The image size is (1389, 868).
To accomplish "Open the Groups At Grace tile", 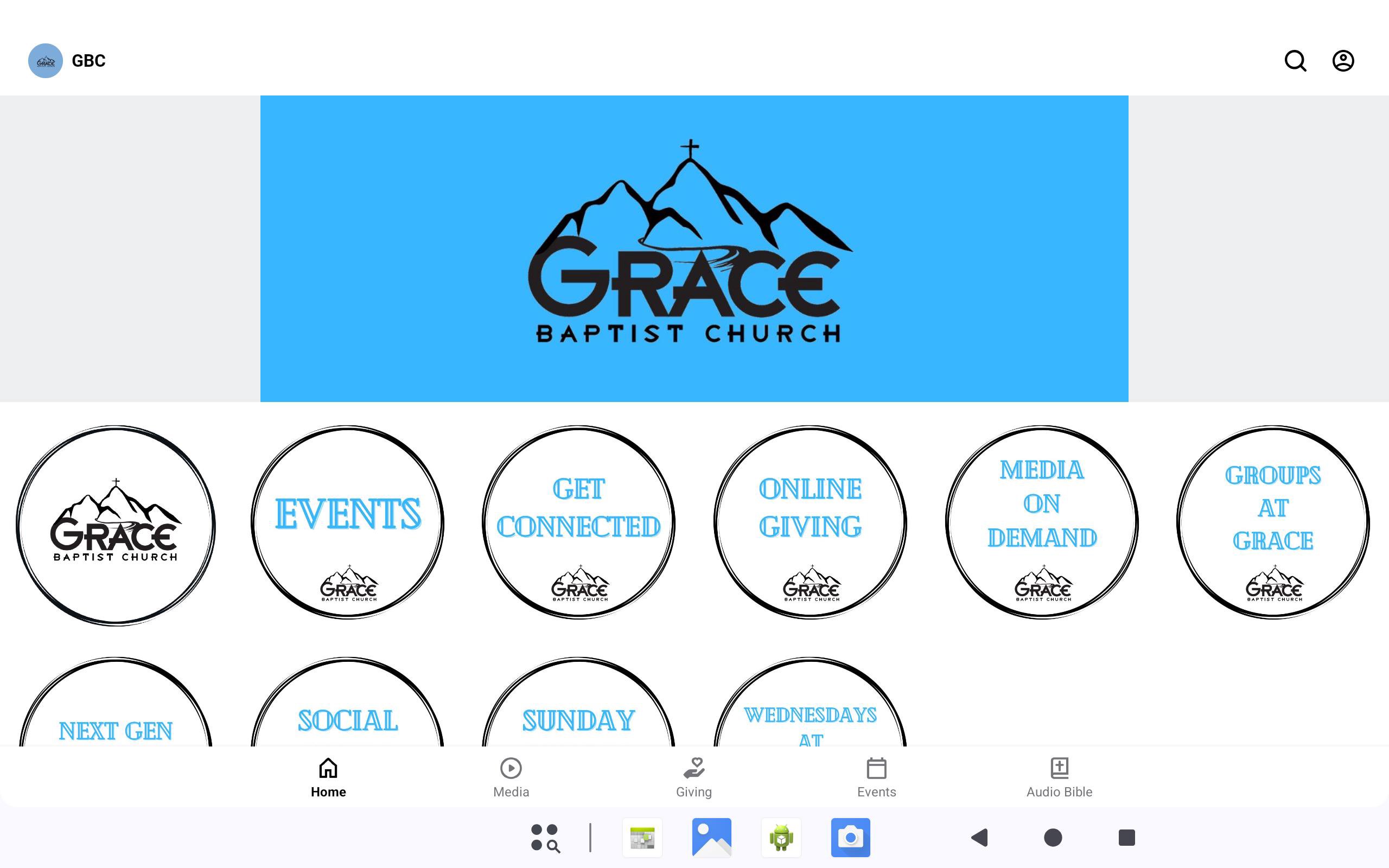I will (x=1272, y=522).
